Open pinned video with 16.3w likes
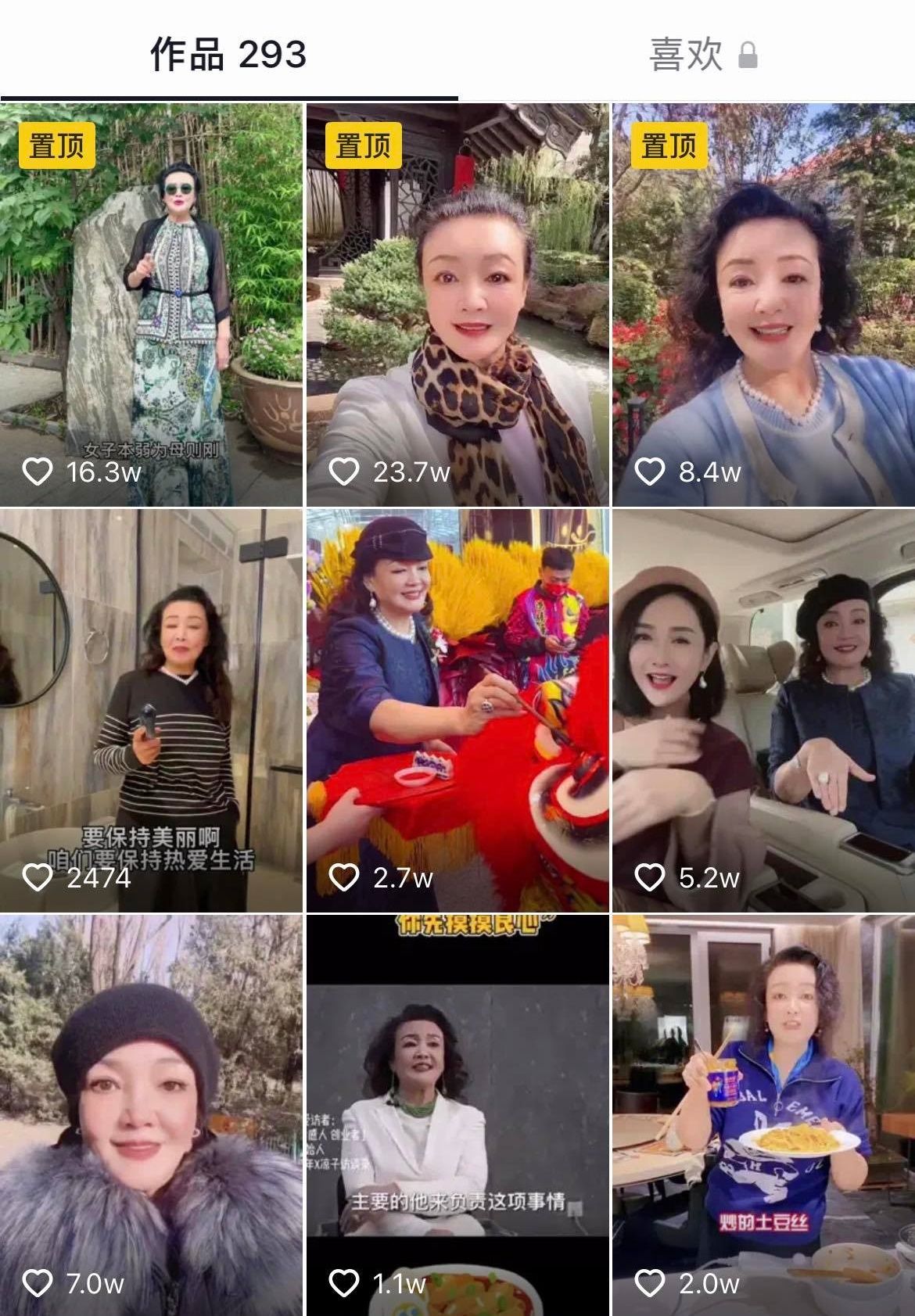 [x=151, y=305]
